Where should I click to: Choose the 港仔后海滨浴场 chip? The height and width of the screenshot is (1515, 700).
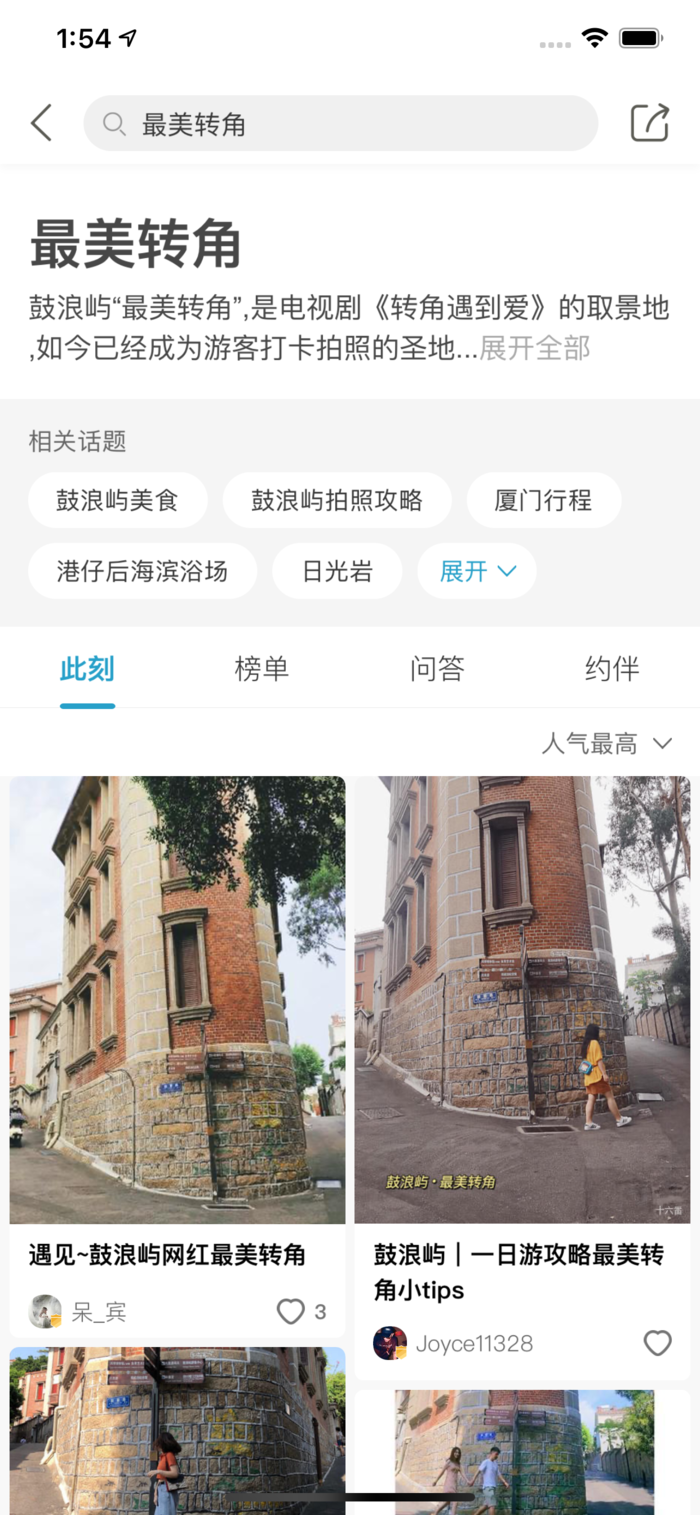tap(142, 571)
